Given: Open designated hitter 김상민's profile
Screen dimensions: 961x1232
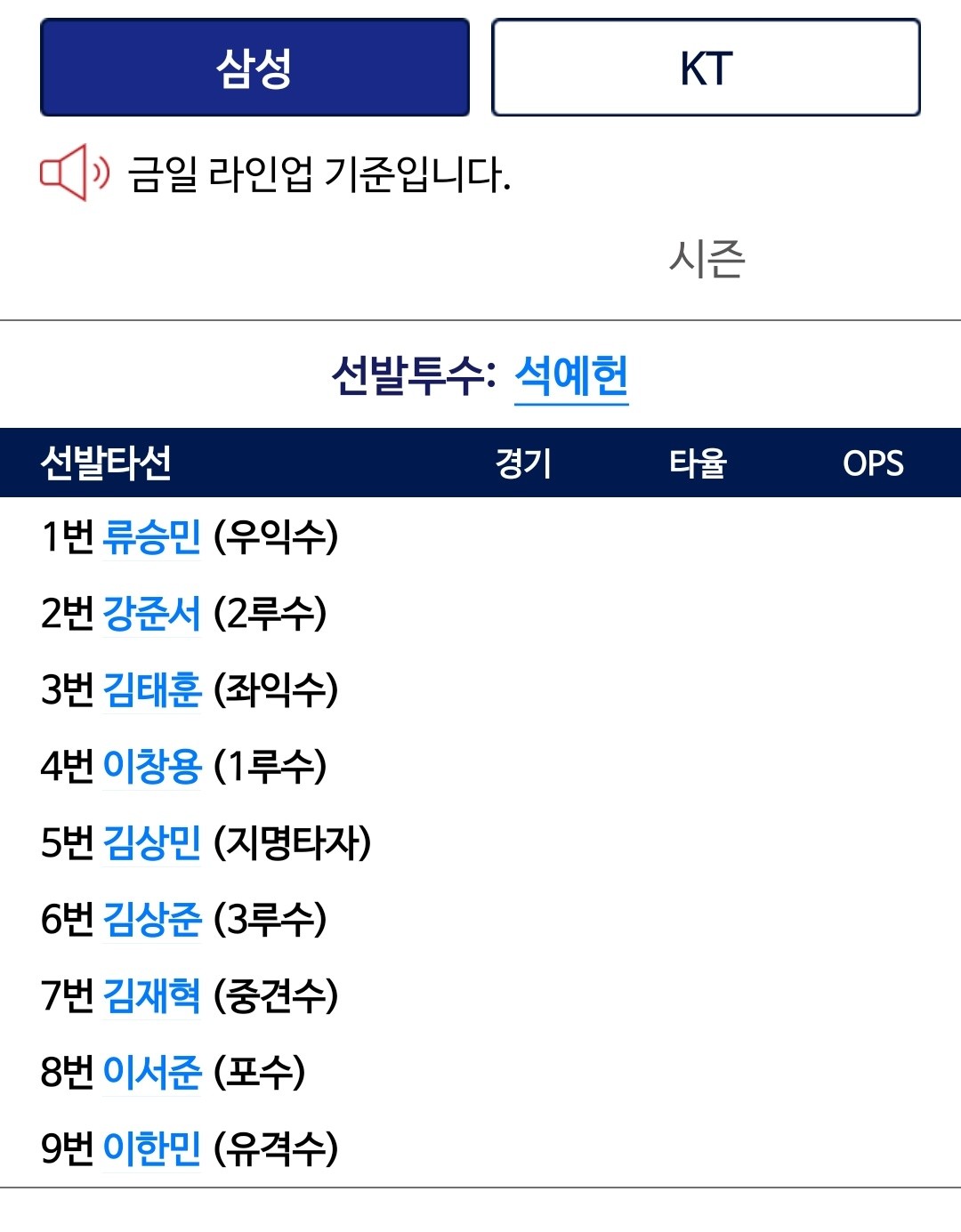Looking at the screenshot, I should [152, 842].
